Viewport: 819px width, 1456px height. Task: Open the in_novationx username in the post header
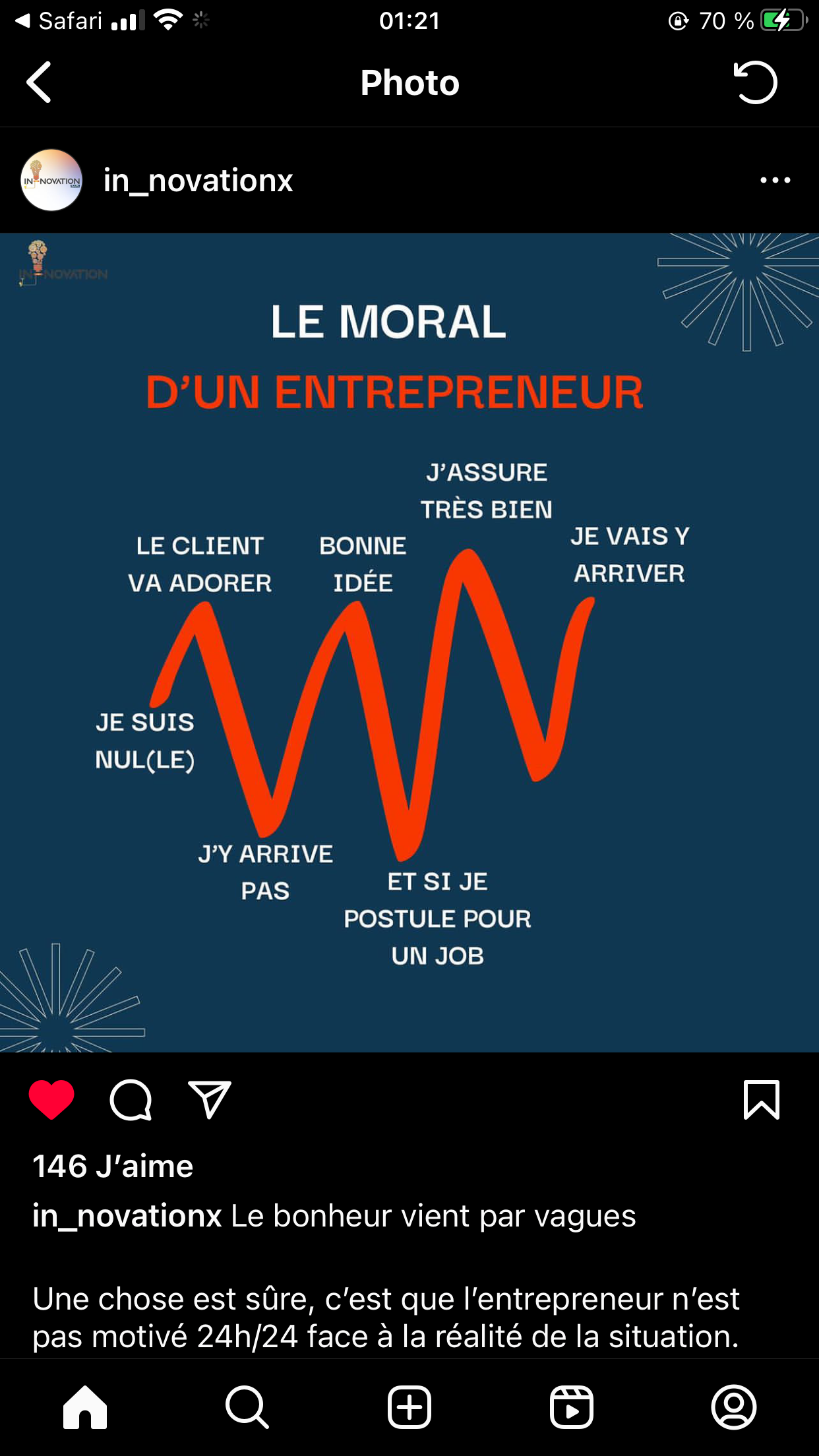coord(198,181)
